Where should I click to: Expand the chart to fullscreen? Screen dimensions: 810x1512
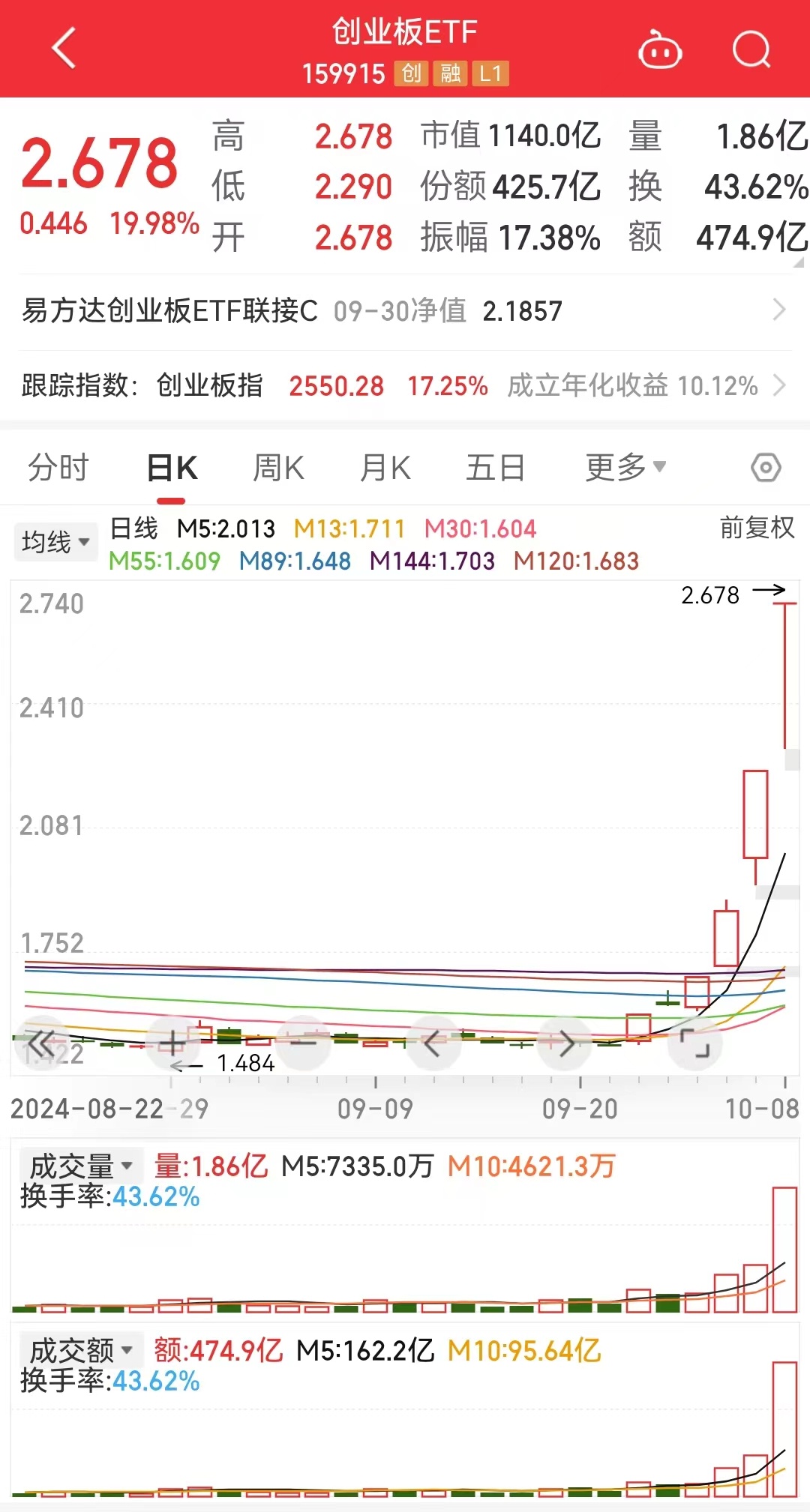(x=694, y=1043)
